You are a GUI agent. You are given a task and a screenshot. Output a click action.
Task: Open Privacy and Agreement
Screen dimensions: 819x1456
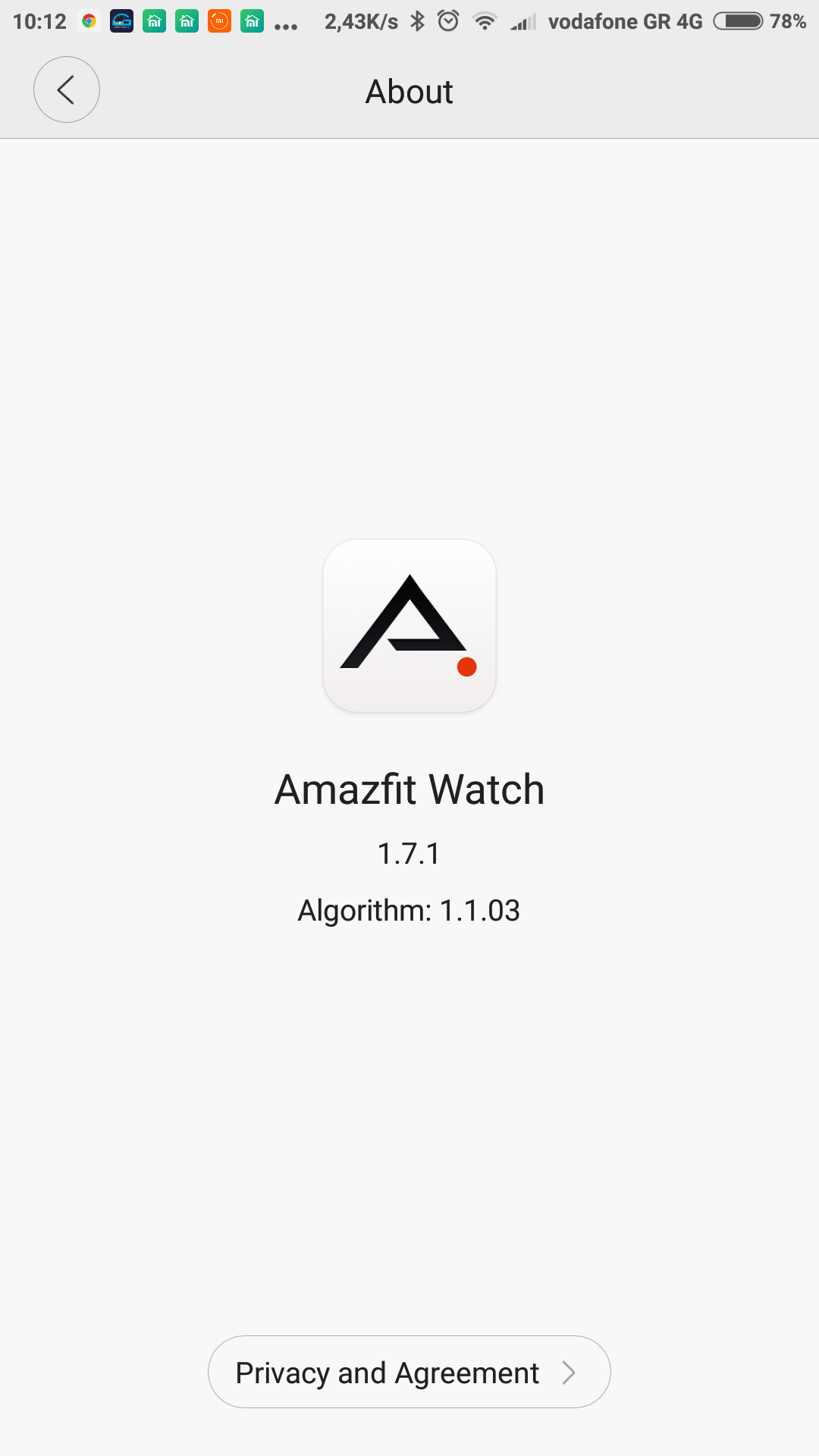(x=409, y=1372)
